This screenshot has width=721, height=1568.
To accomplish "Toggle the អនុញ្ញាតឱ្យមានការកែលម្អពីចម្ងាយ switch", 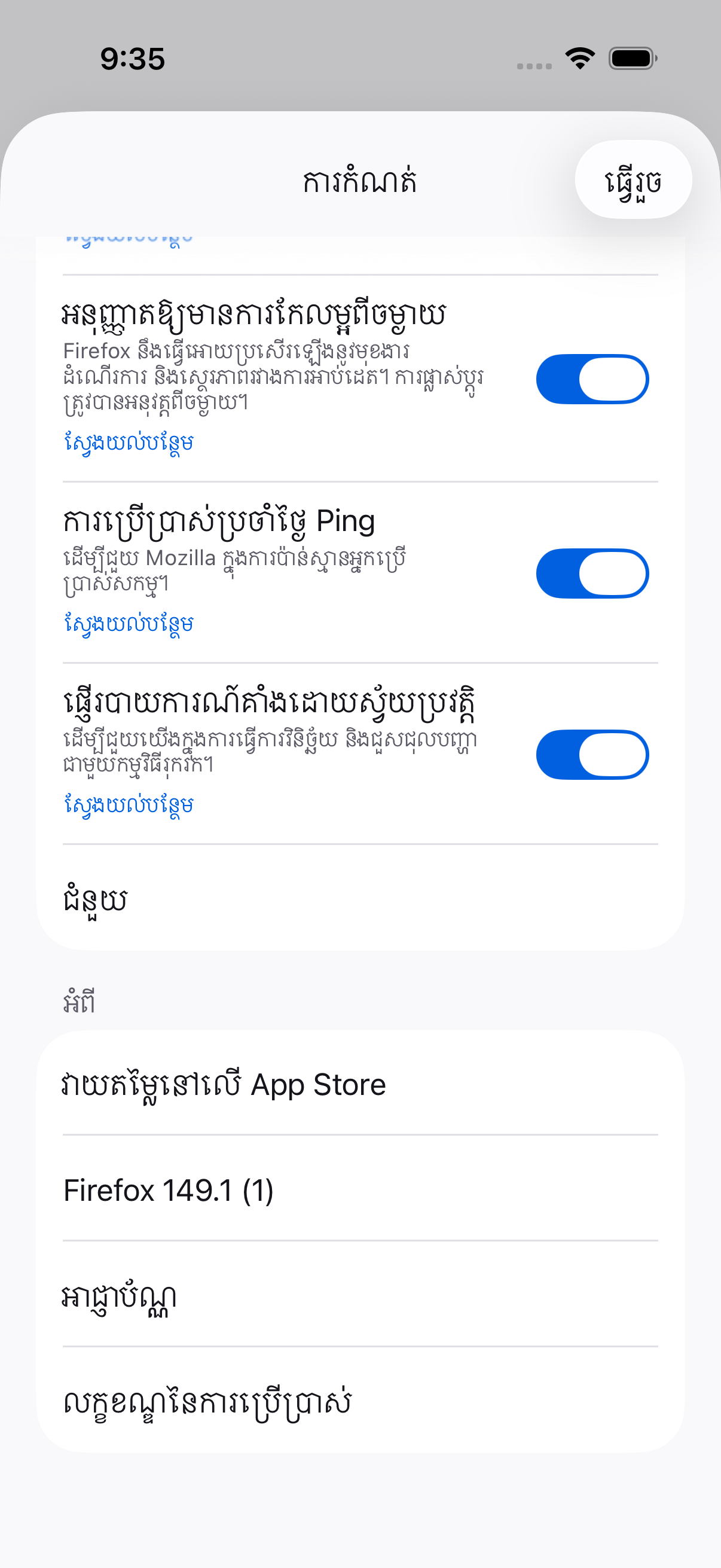I will pos(592,379).
